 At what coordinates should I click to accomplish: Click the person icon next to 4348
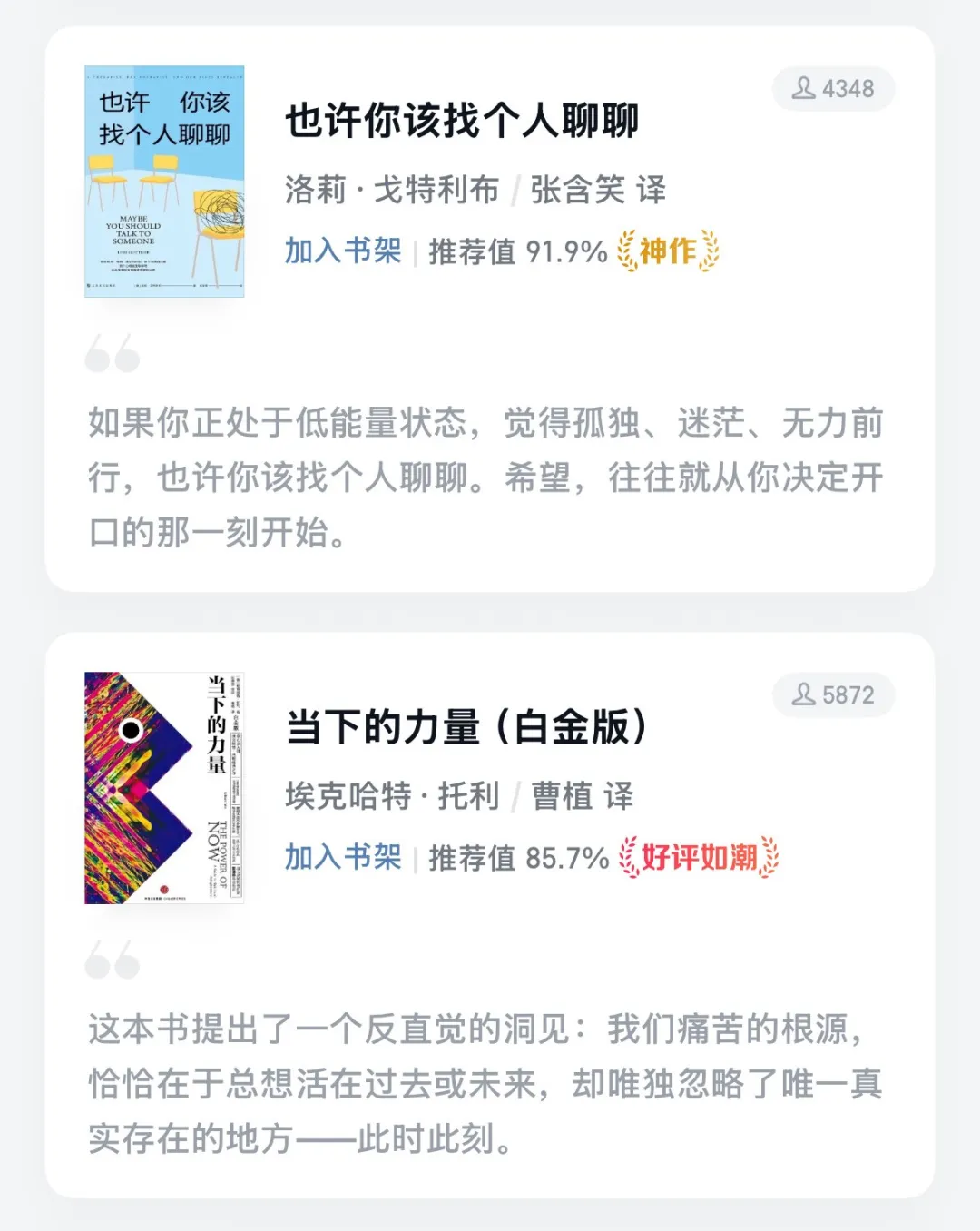point(804,89)
